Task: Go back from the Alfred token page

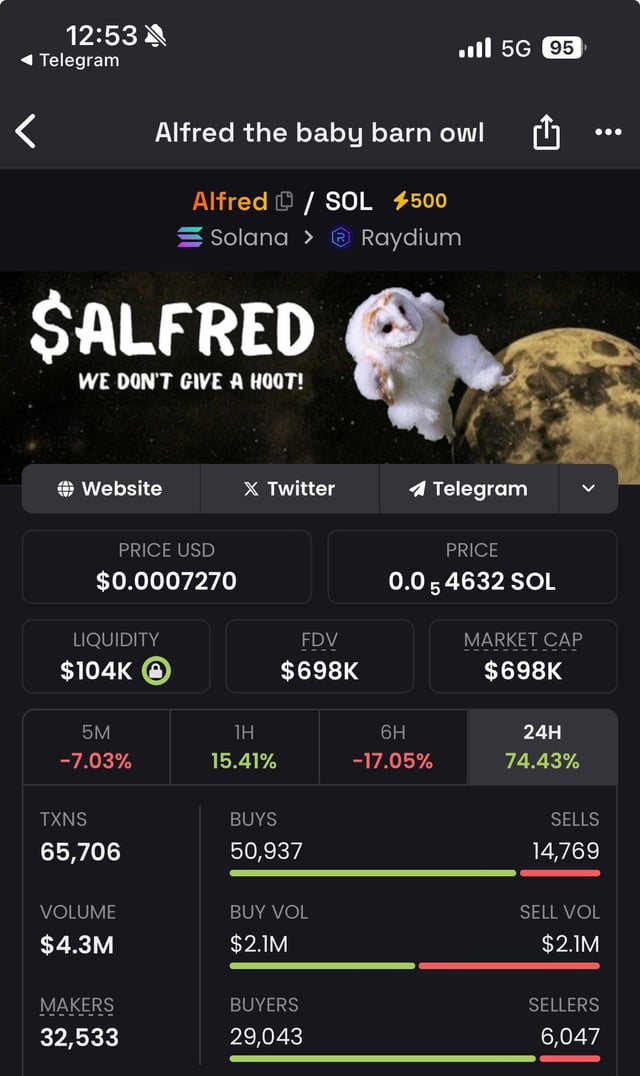Action: [27, 132]
